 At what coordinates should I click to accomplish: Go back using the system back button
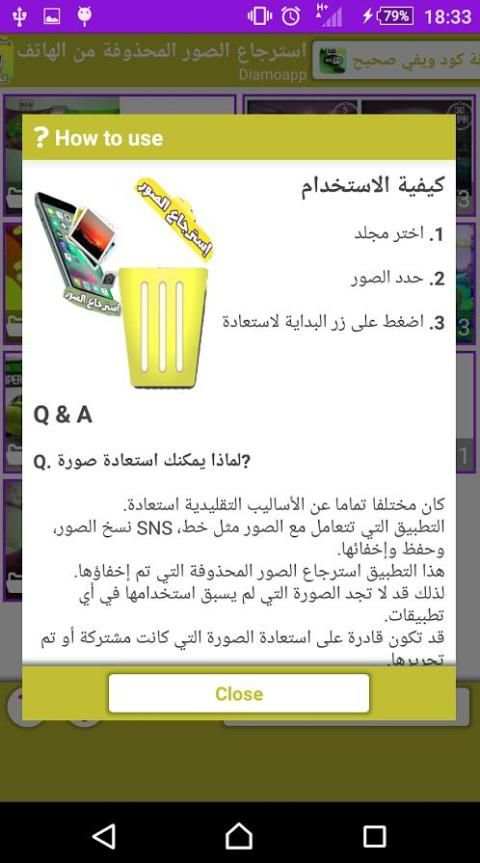(x=103, y=836)
